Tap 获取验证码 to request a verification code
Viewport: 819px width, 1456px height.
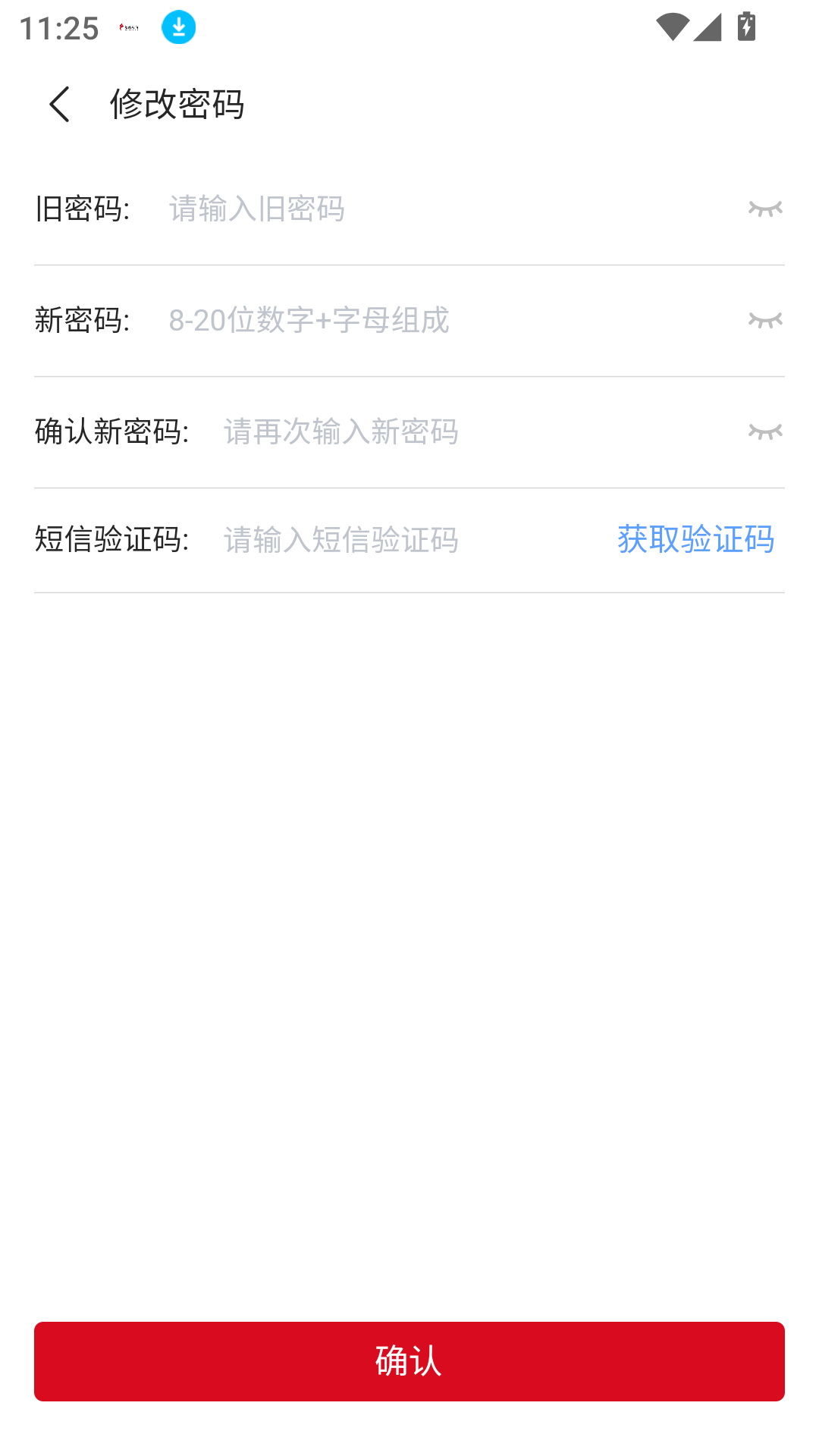point(695,540)
